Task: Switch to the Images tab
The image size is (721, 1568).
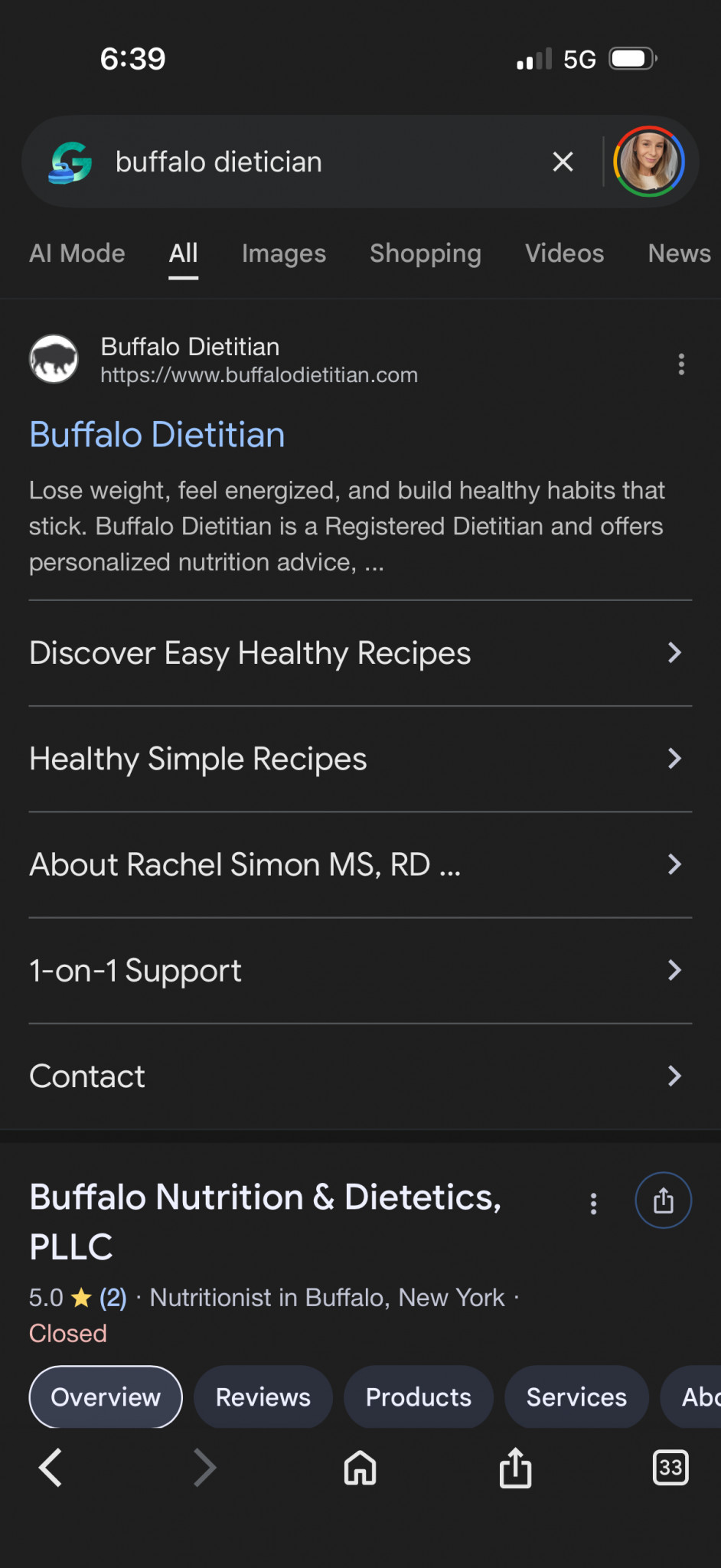Action: point(283,253)
